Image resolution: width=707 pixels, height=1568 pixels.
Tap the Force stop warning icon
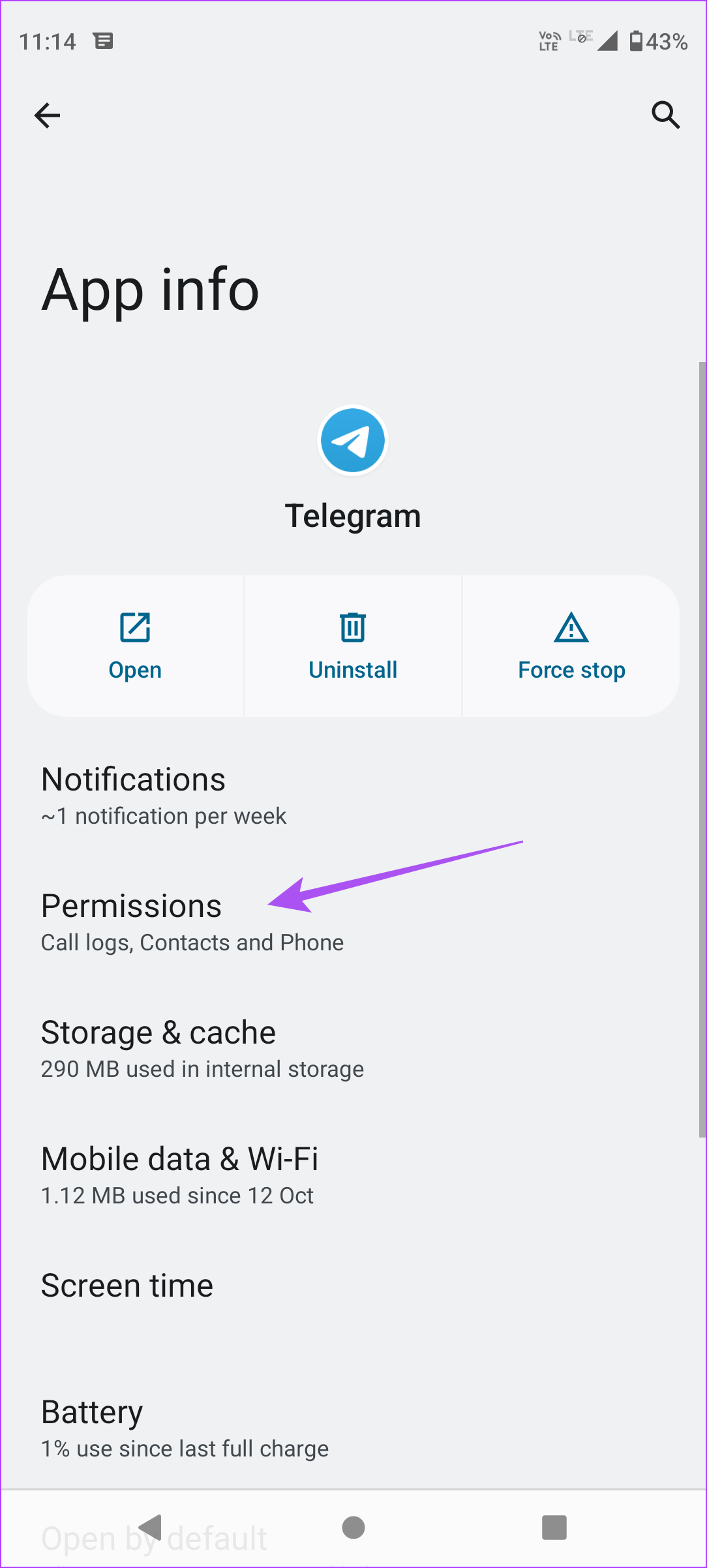[x=570, y=627]
